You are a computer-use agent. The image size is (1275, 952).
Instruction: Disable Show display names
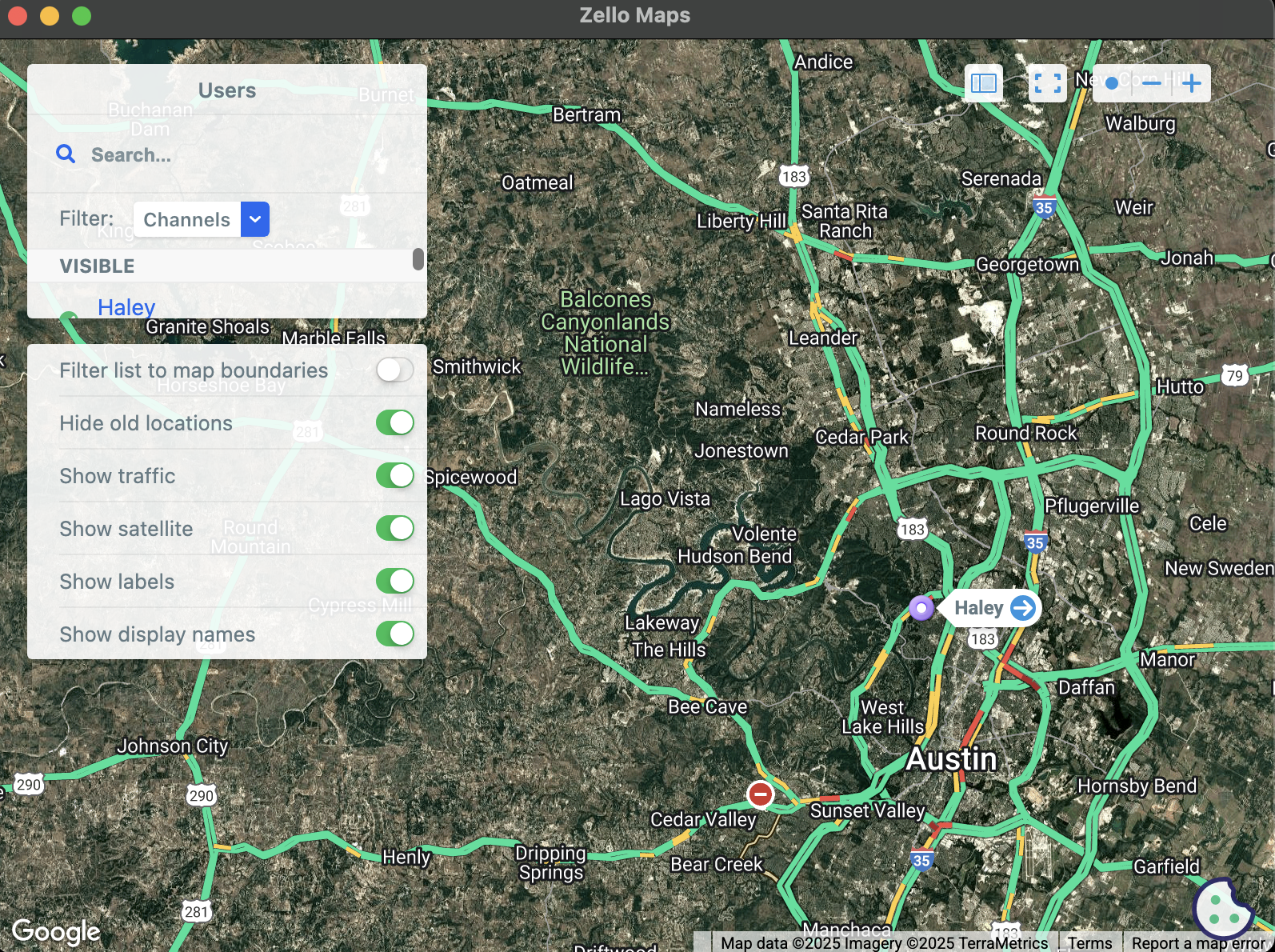[394, 634]
